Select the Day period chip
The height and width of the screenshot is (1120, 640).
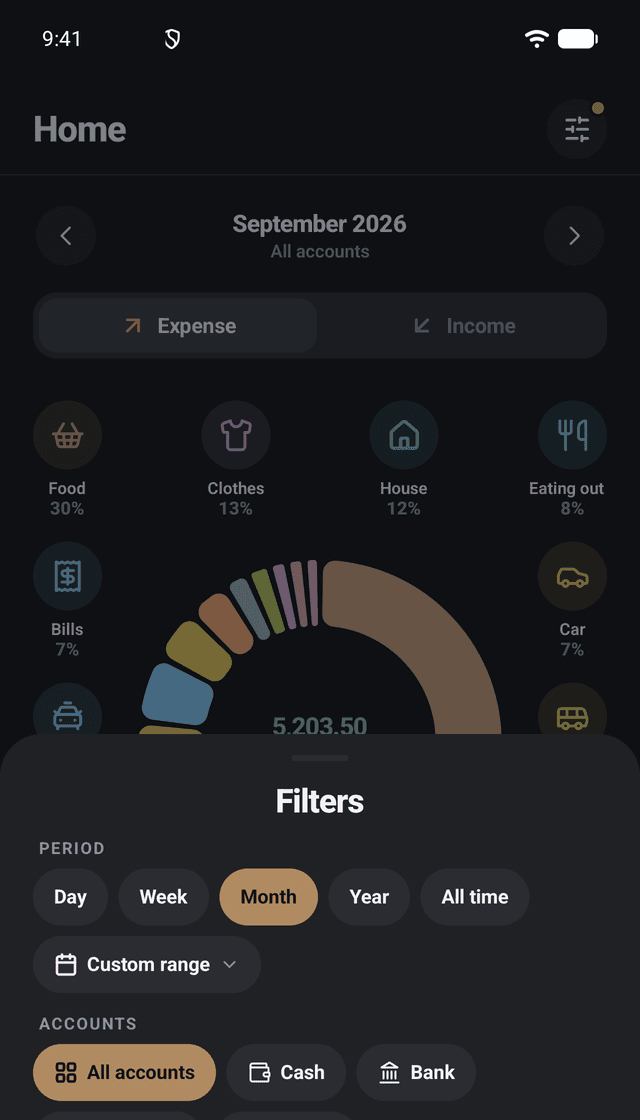(x=70, y=896)
